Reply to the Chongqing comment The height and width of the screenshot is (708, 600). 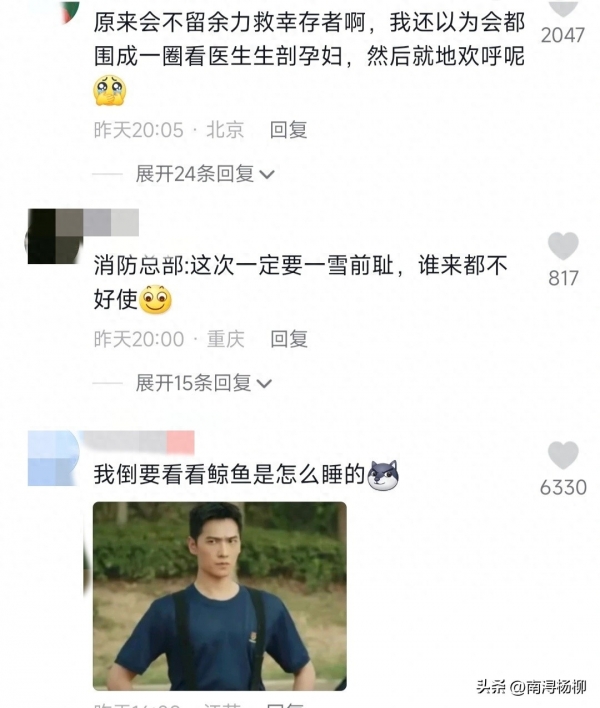288,339
